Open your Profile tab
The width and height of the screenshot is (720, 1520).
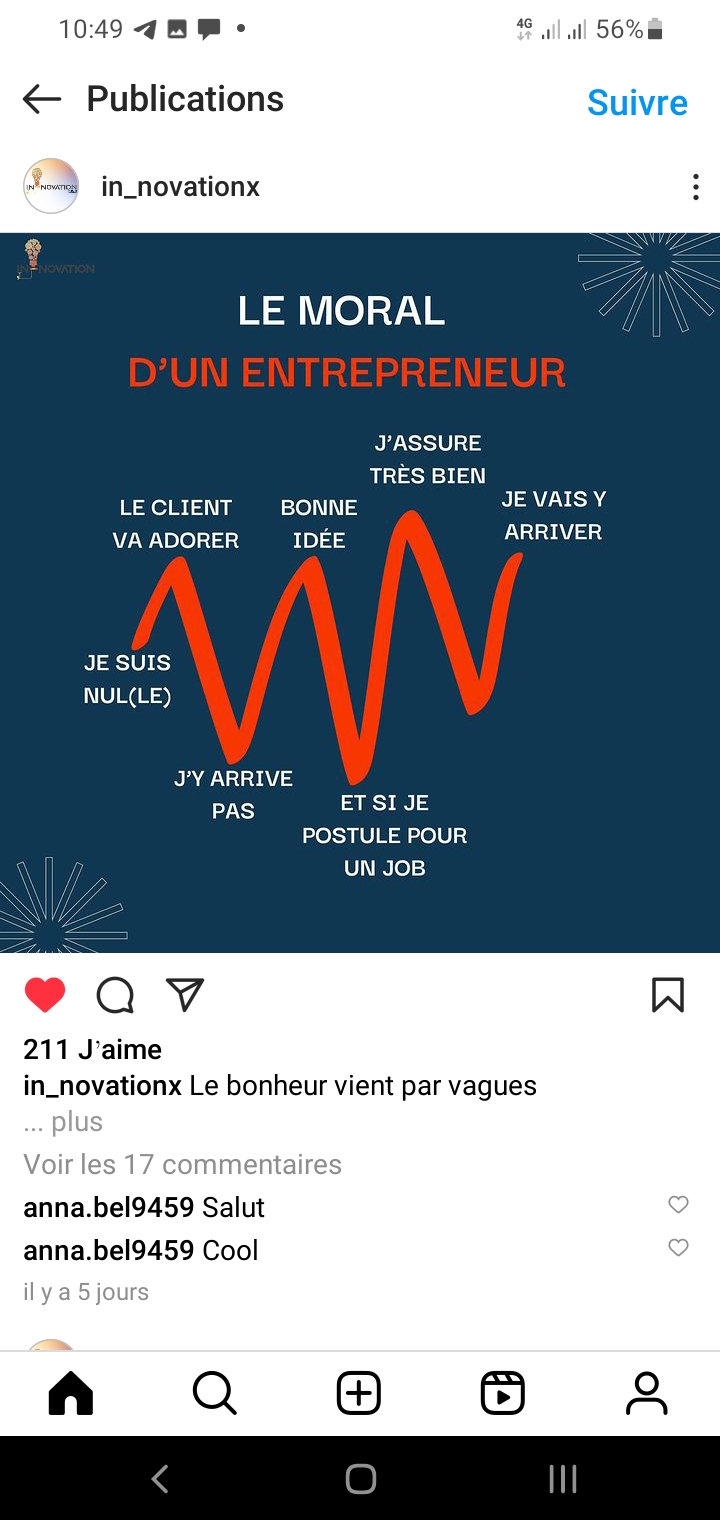click(646, 1393)
